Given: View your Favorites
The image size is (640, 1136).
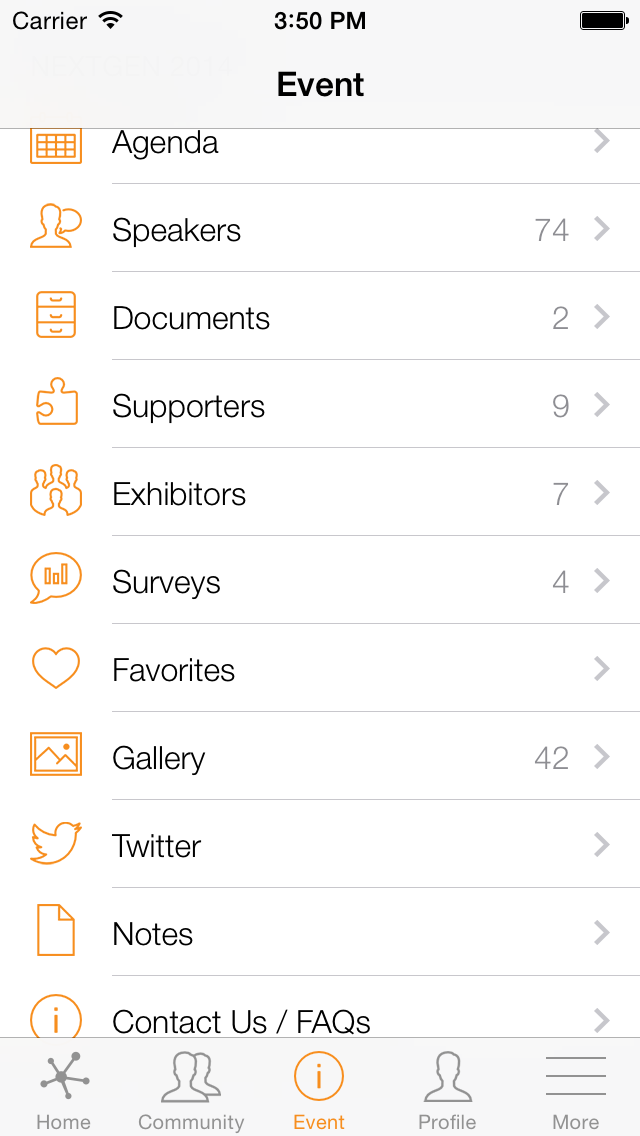Looking at the screenshot, I should coord(320,669).
